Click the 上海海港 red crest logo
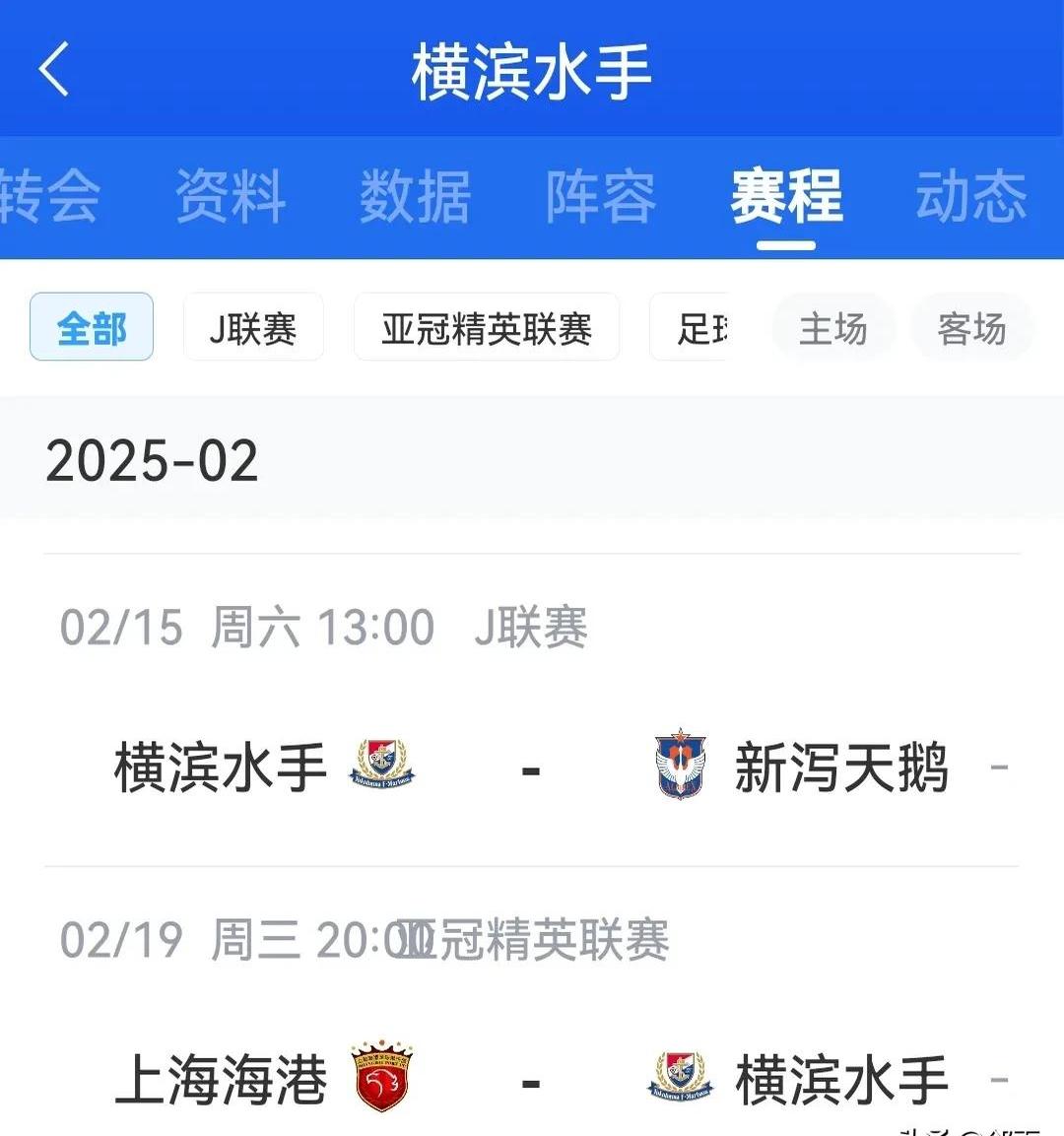 tap(382, 1077)
